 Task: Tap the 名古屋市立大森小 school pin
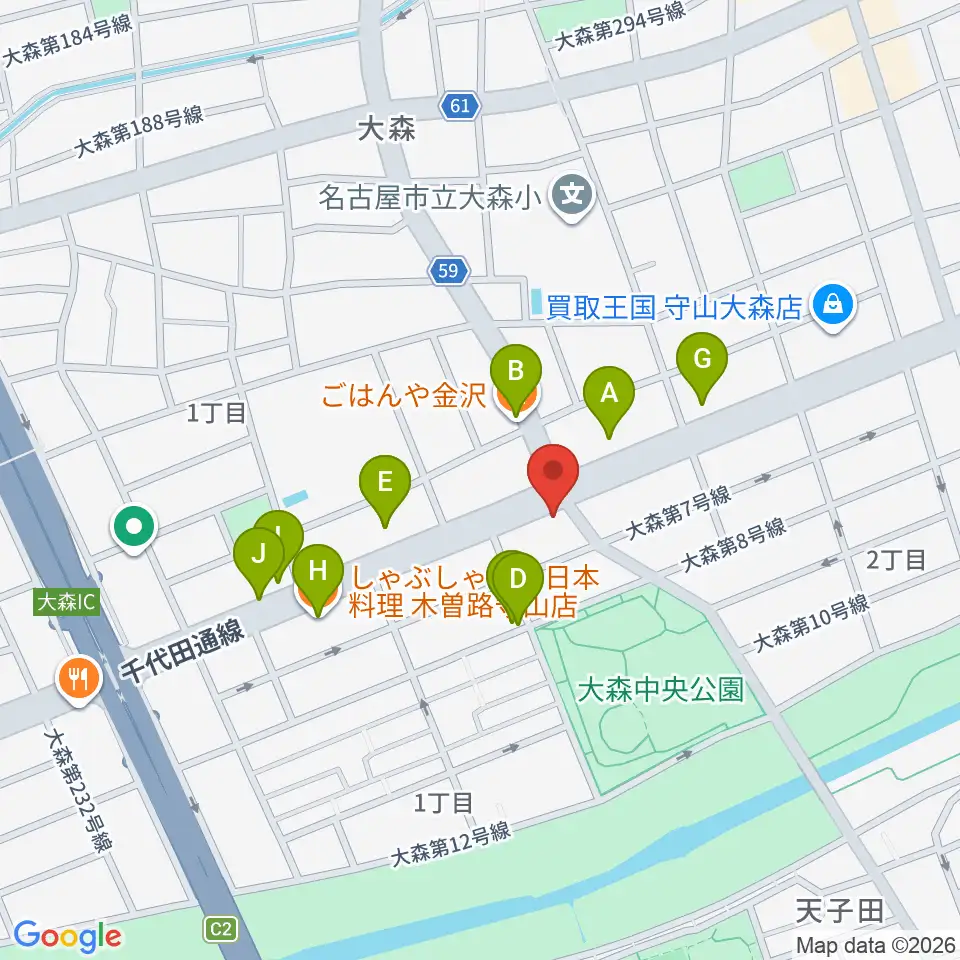coord(572,198)
